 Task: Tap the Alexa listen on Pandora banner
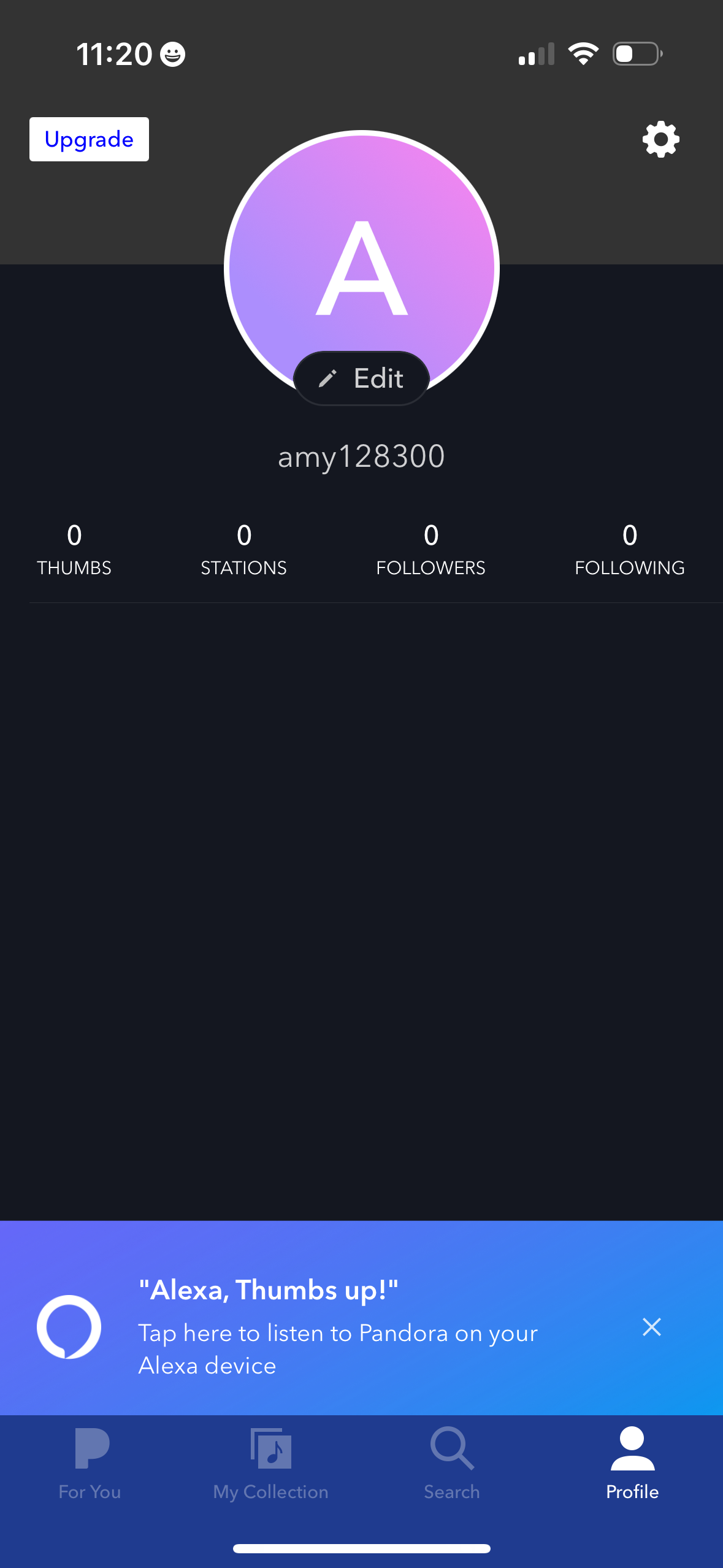tap(337, 1325)
